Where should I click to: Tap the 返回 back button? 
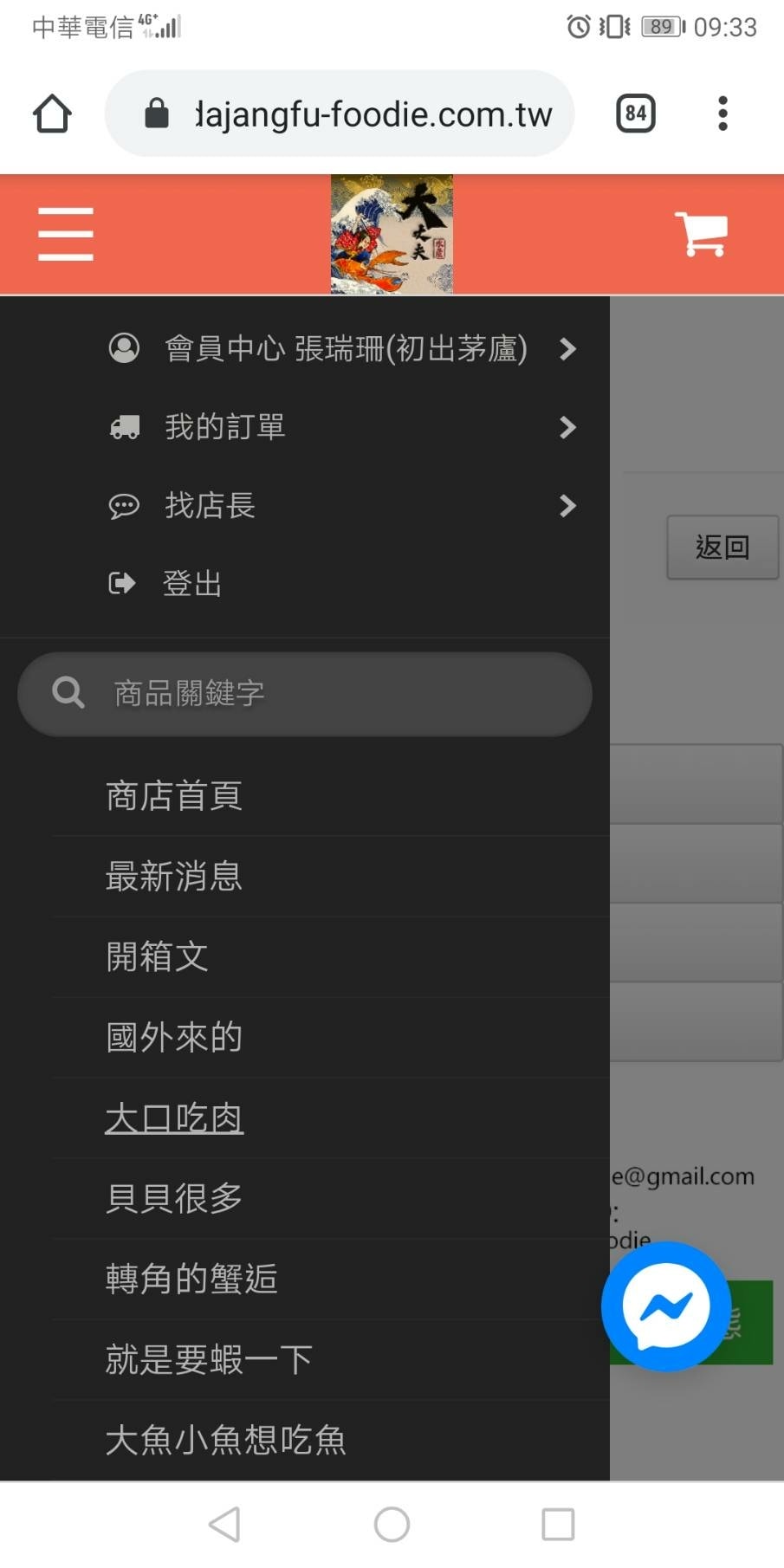[722, 548]
